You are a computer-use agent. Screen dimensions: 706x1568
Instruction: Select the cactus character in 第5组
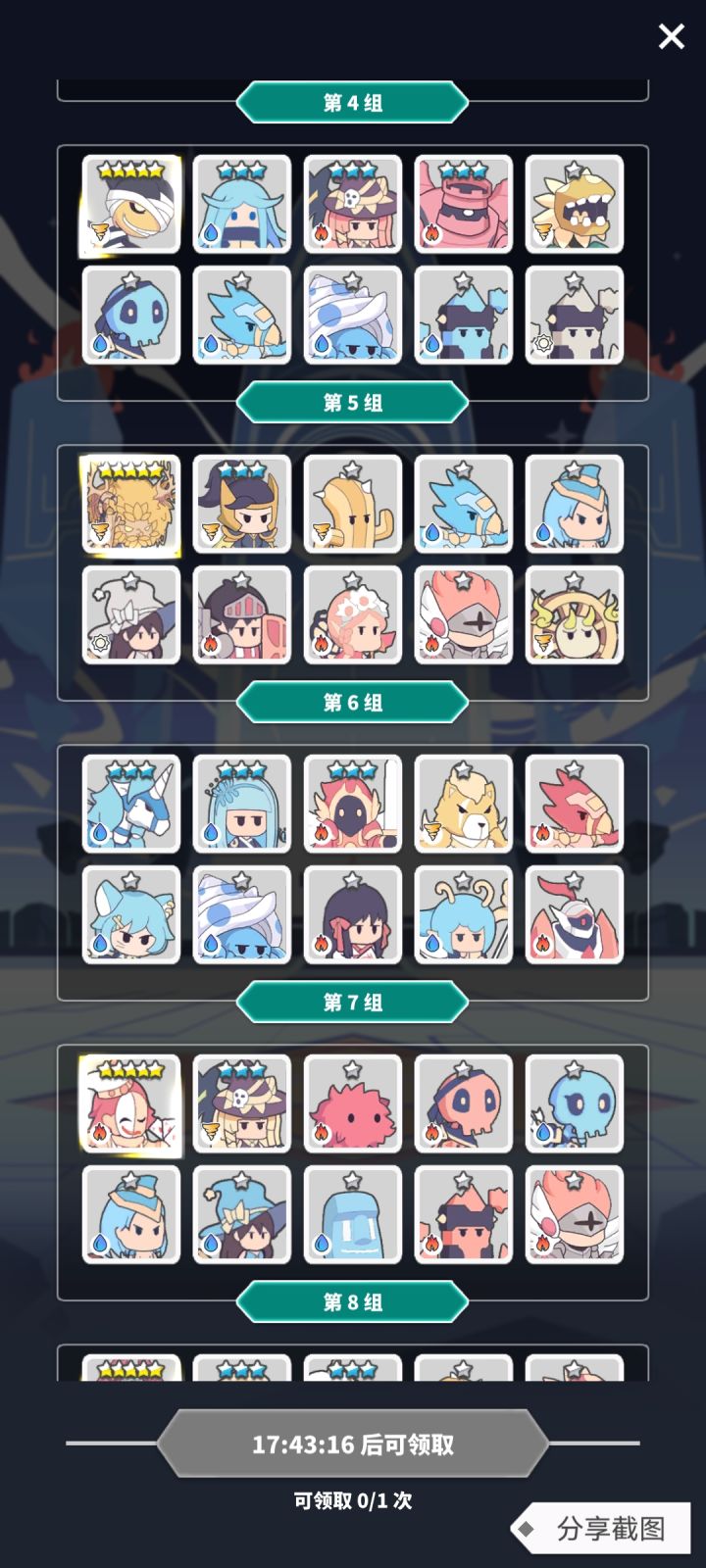click(352, 505)
